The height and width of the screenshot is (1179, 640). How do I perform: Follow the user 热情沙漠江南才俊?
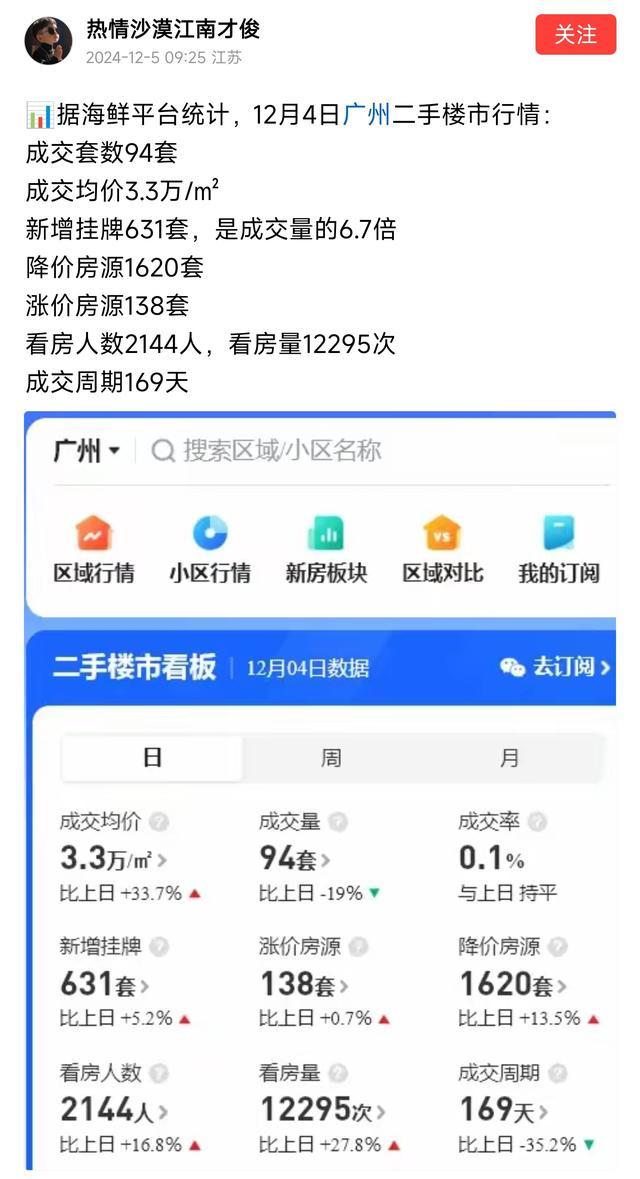tap(576, 34)
